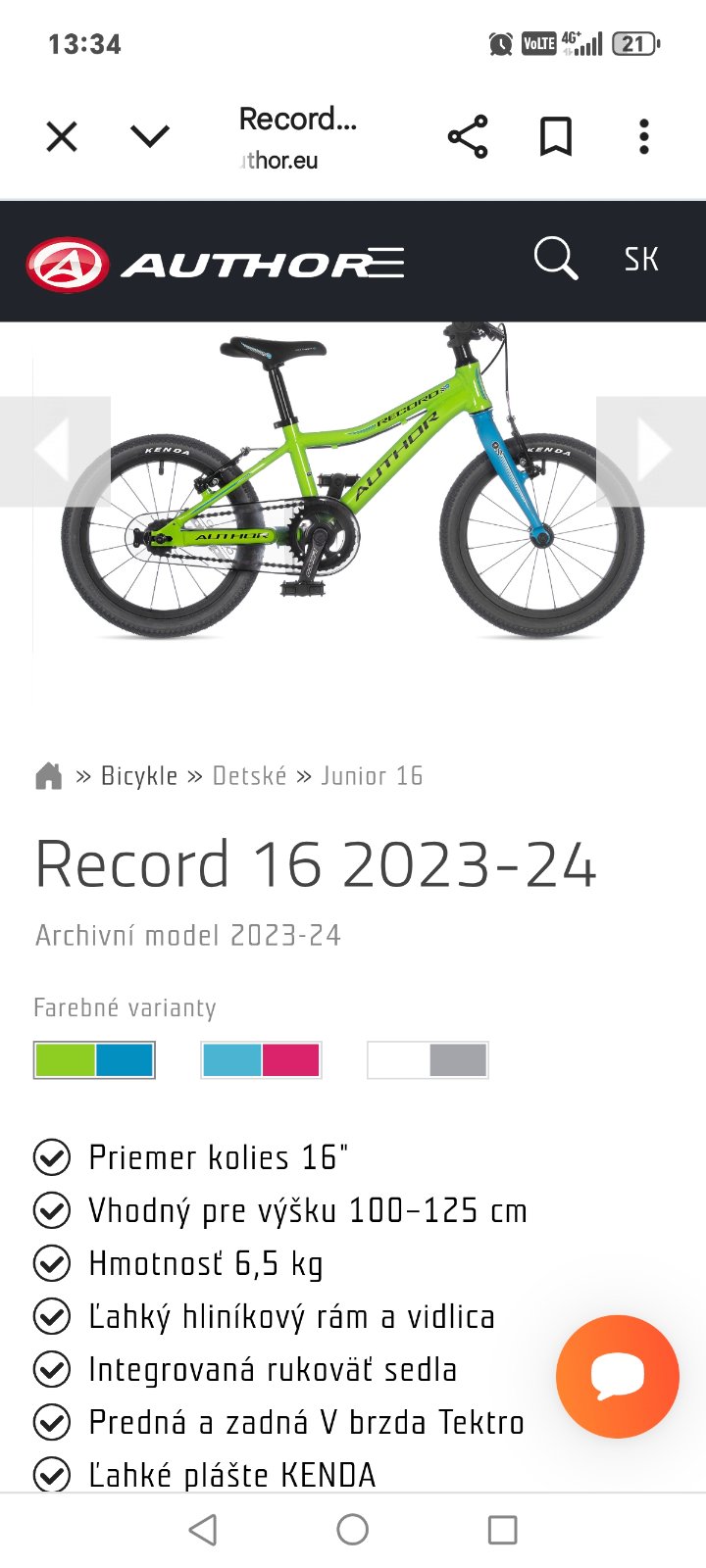706x1568 pixels.
Task: Bookmark the Record 16 page
Action: pyautogui.click(x=556, y=137)
